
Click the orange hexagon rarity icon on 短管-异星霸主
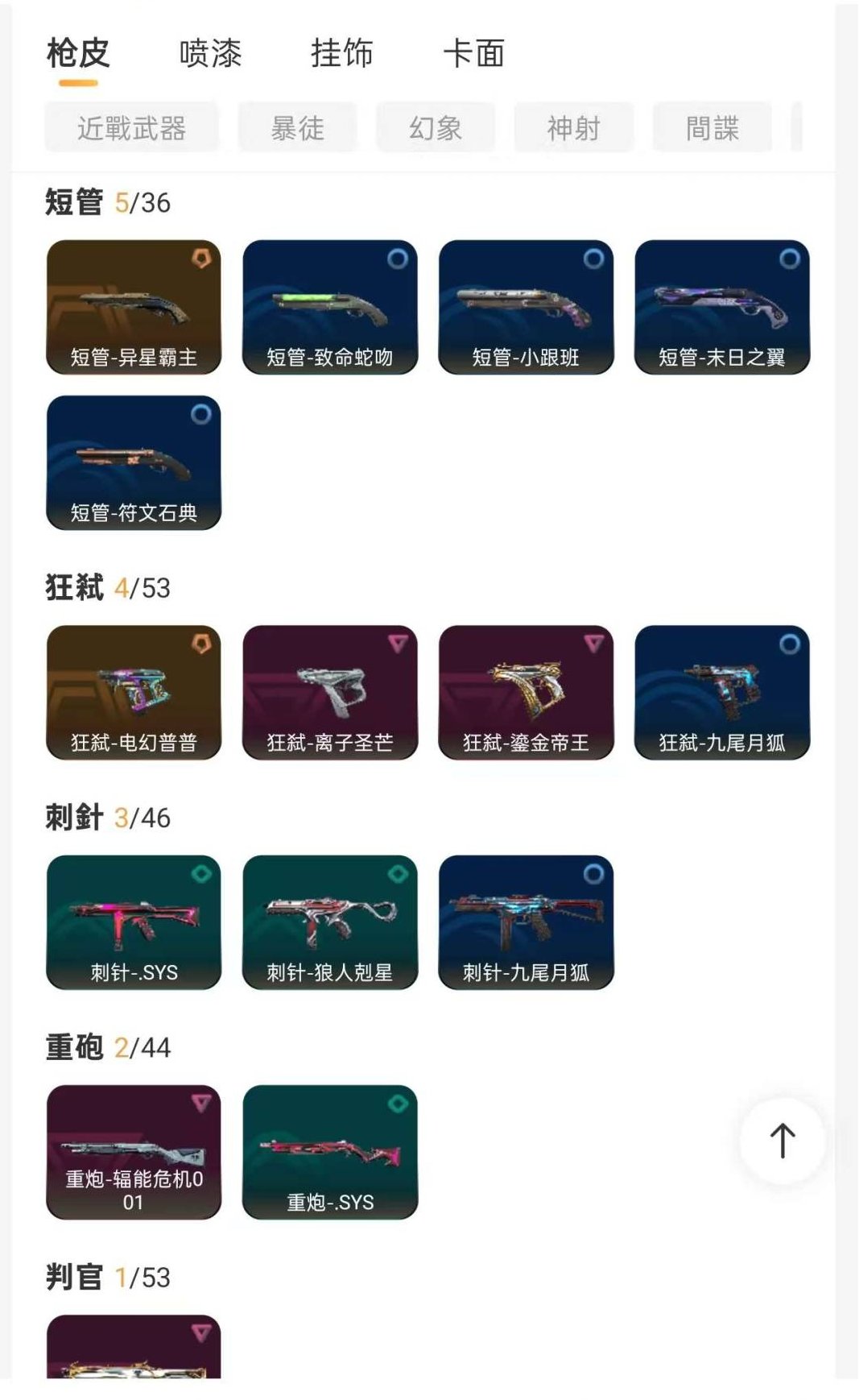[x=203, y=258]
